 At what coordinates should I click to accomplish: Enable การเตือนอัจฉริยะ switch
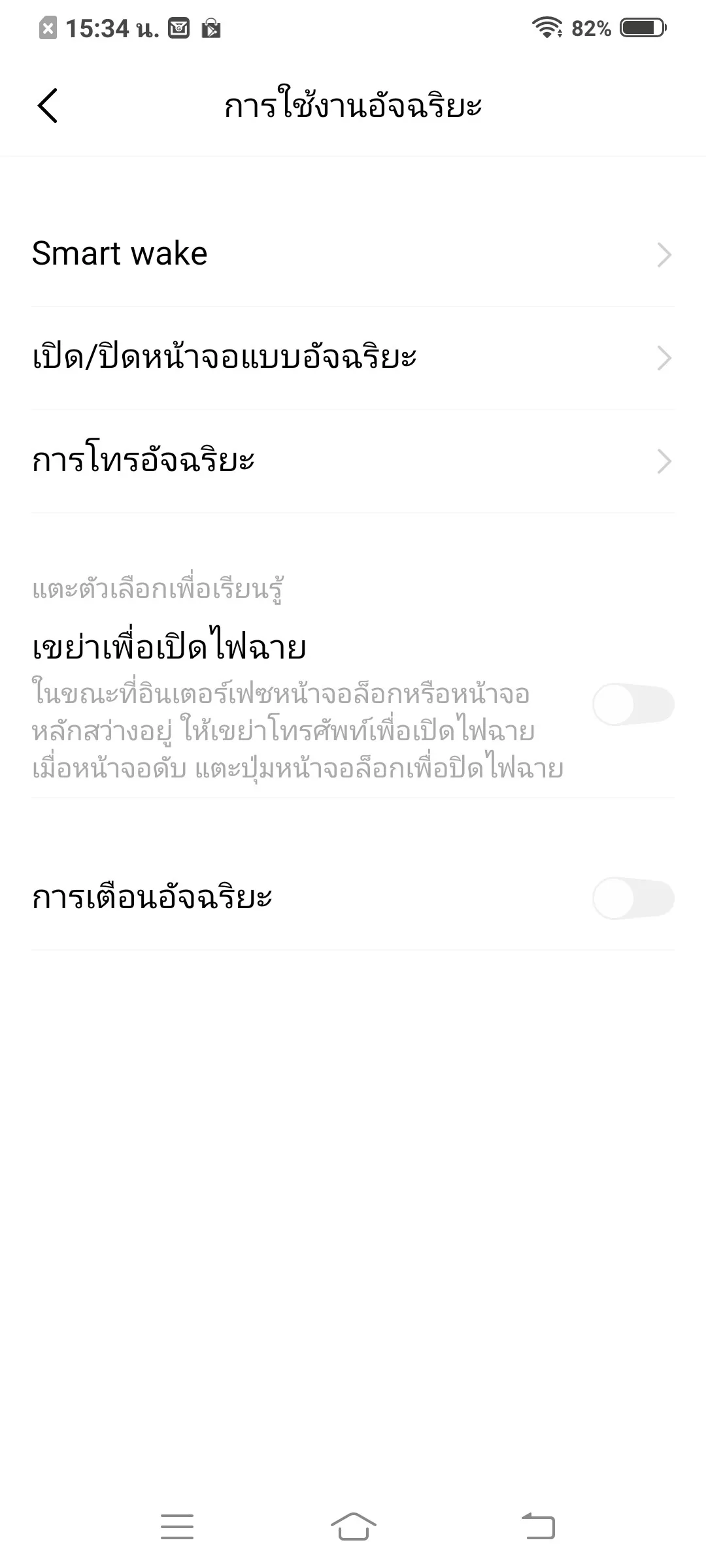[x=633, y=898]
